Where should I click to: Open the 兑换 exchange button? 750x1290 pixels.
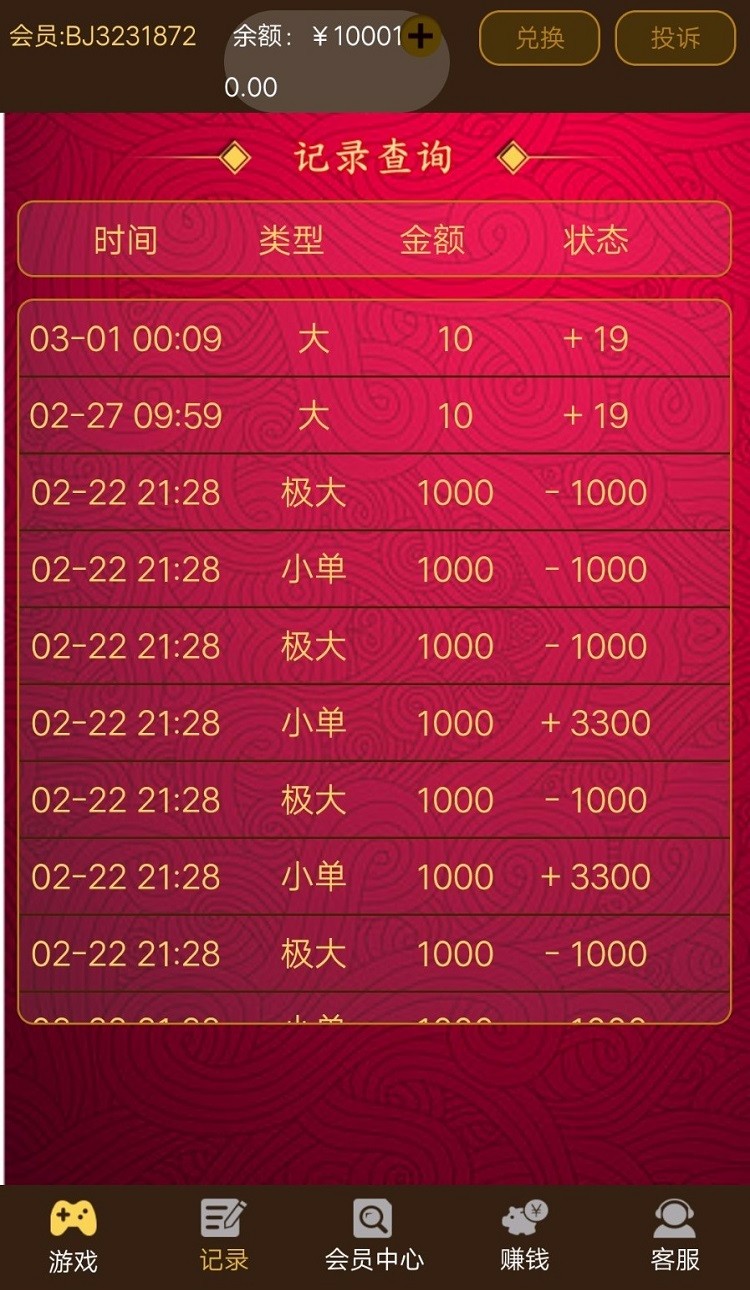click(539, 38)
